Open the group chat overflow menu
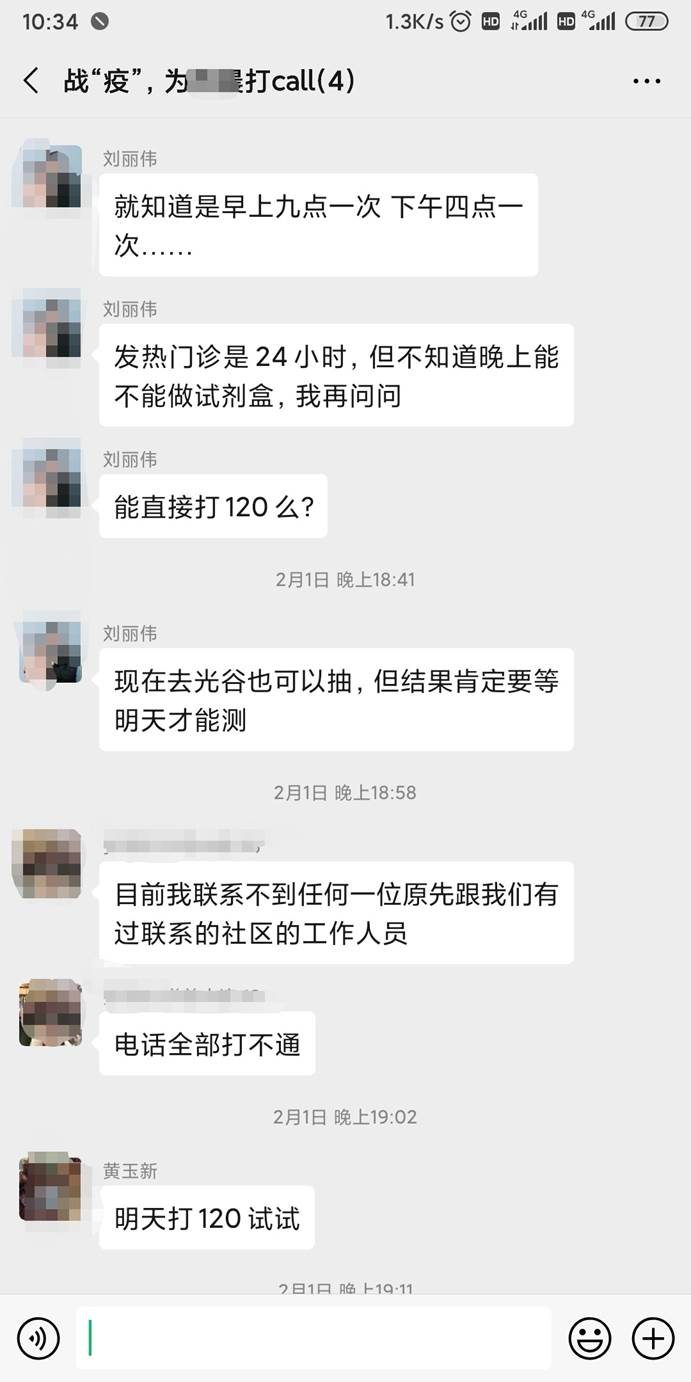Viewport: 691px width, 1382px height. 647,82
